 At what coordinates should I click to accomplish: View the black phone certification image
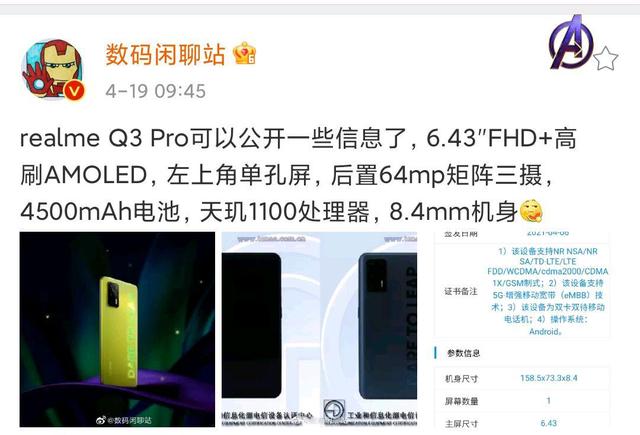pos(319,330)
